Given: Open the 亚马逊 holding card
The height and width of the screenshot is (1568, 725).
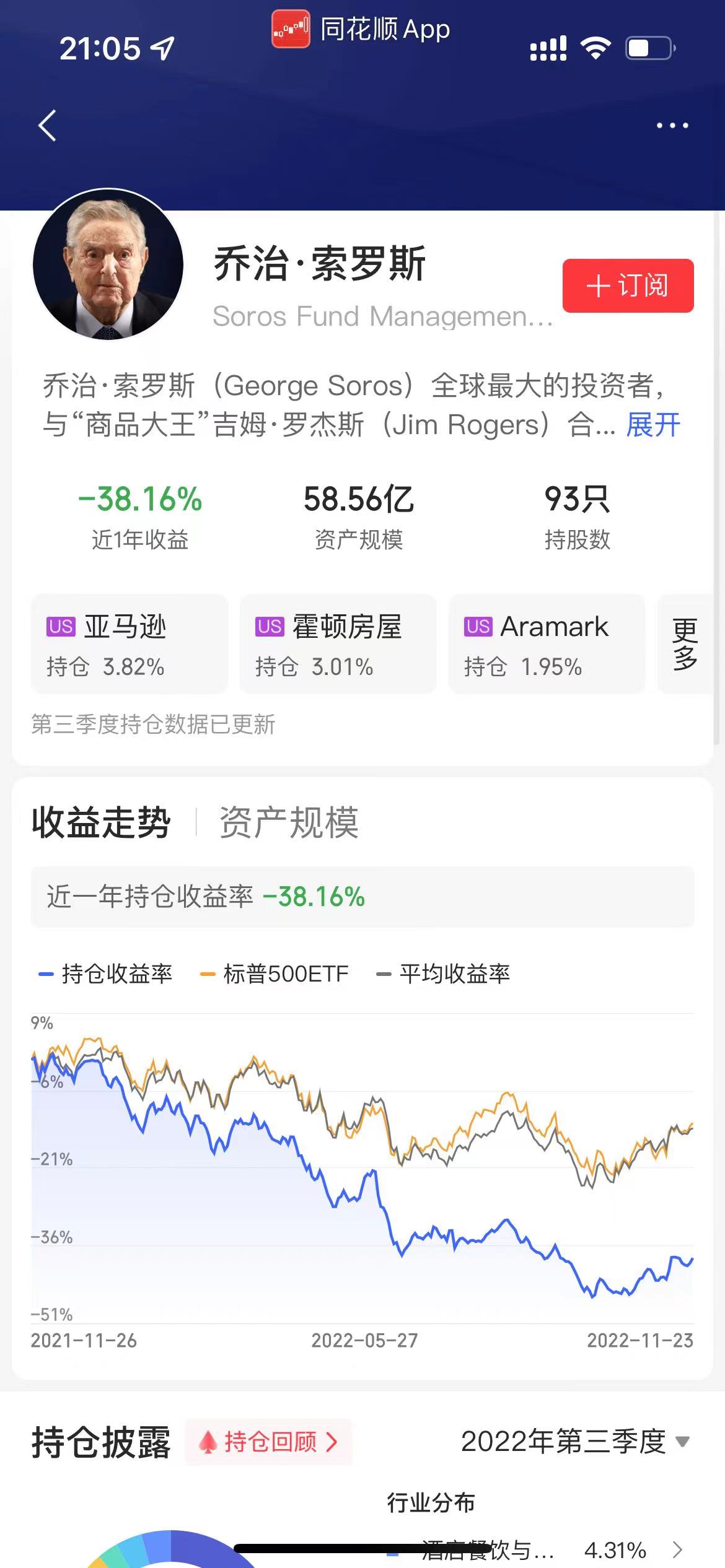Looking at the screenshot, I should tap(130, 644).
